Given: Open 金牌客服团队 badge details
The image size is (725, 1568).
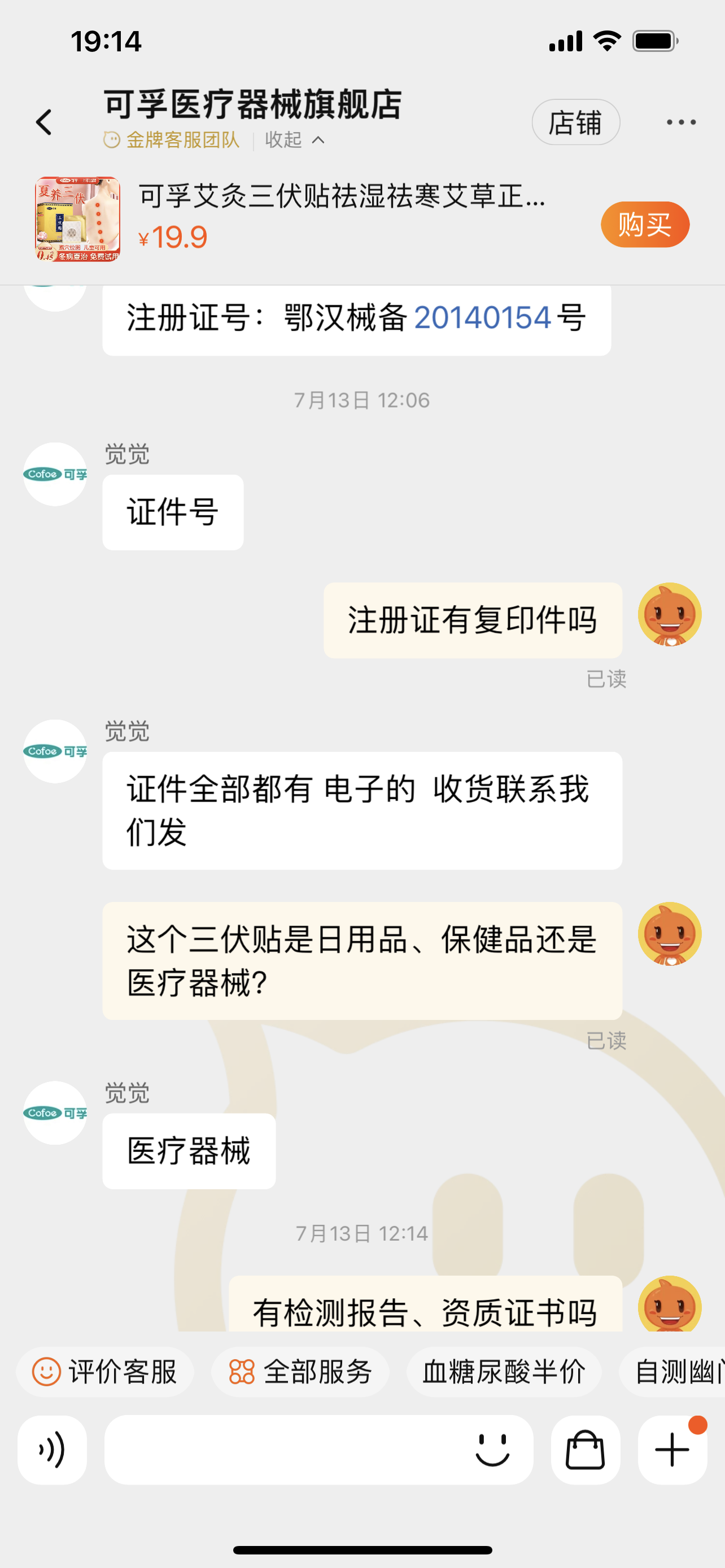Looking at the screenshot, I should click(x=173, y=139).
